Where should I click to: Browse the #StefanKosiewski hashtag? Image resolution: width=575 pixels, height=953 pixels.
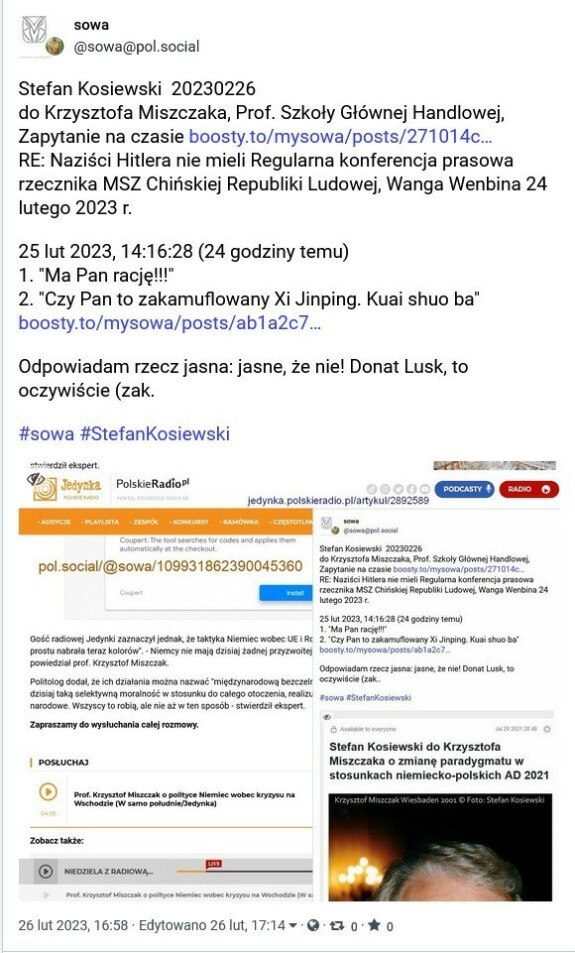coord(155,434)
